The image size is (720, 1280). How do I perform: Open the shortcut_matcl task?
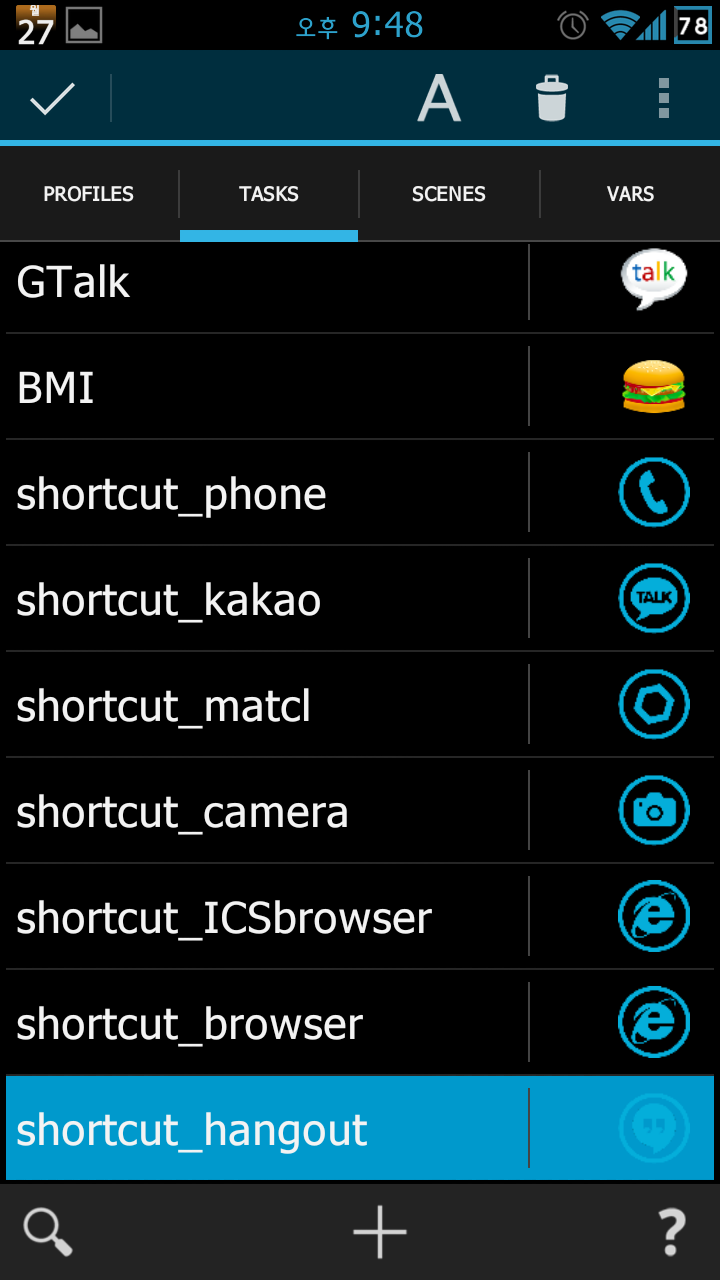[266, 706]
